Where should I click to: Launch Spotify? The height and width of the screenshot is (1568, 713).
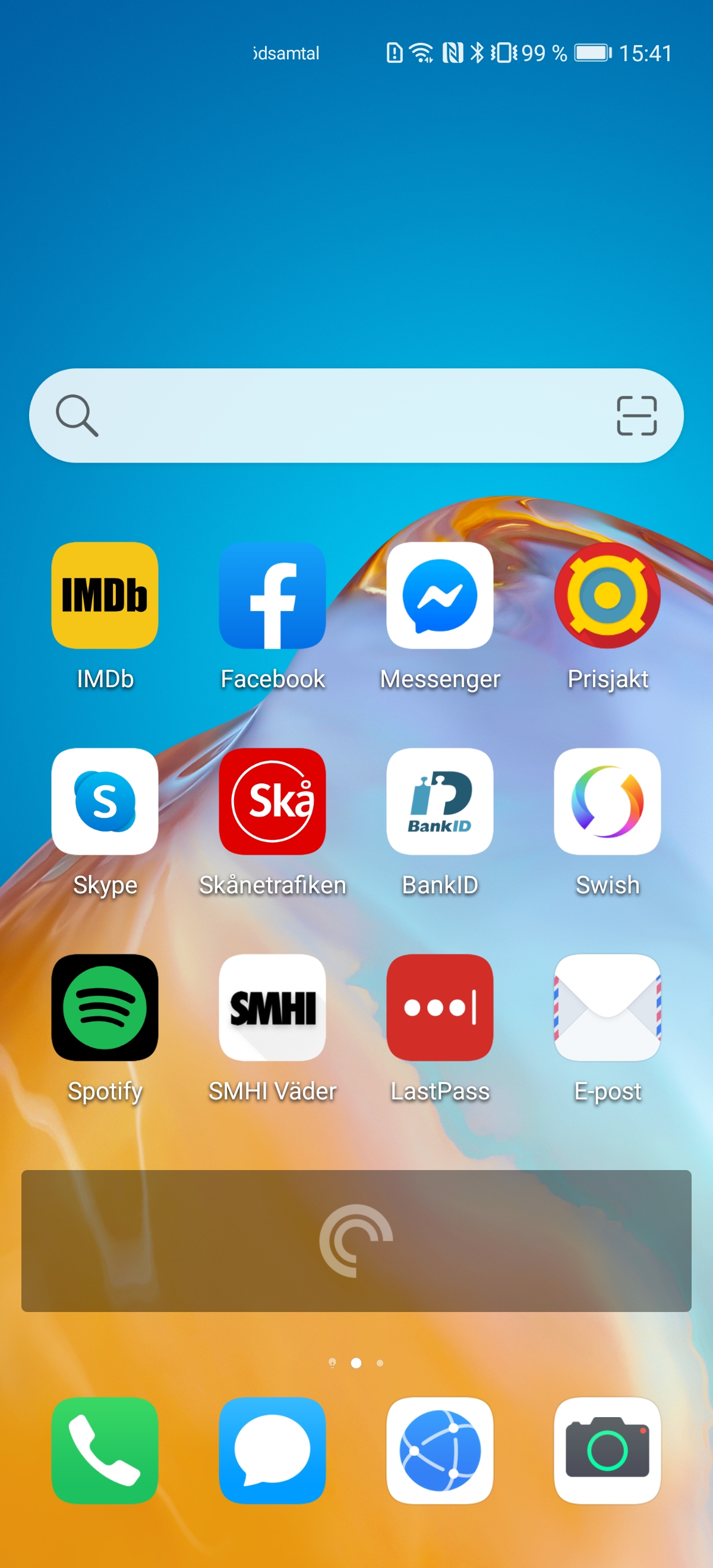(105, 1007)
